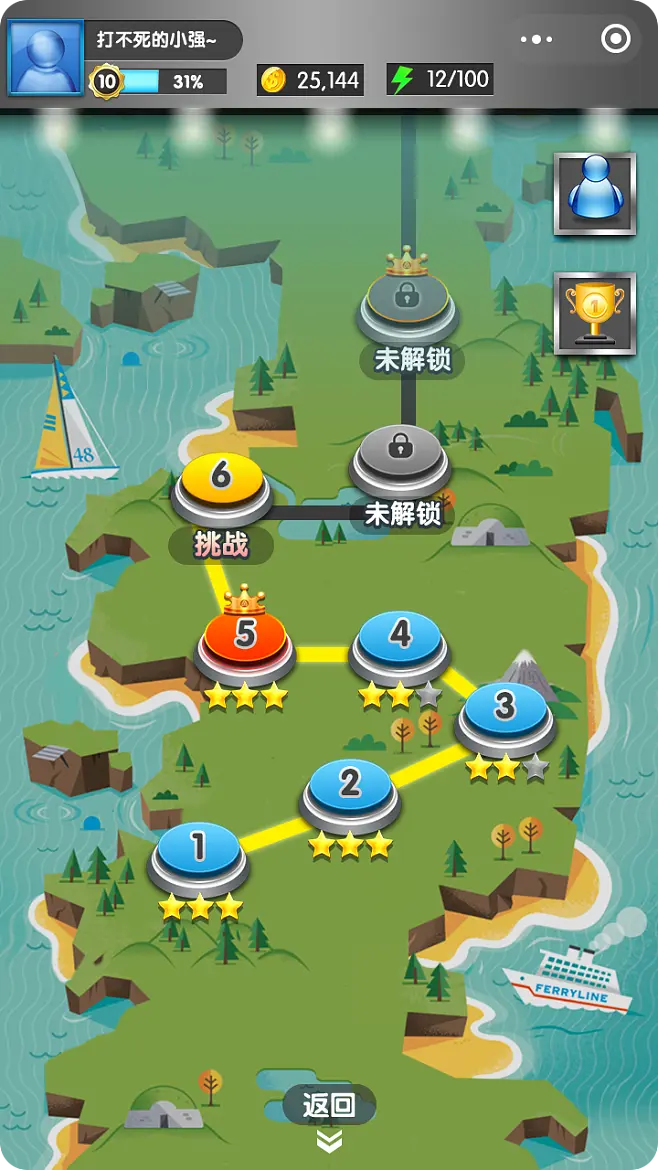This screenshot has height=1170, width=658.
Task: Tap the energy counter 12/100
Action: click(440, 80)
